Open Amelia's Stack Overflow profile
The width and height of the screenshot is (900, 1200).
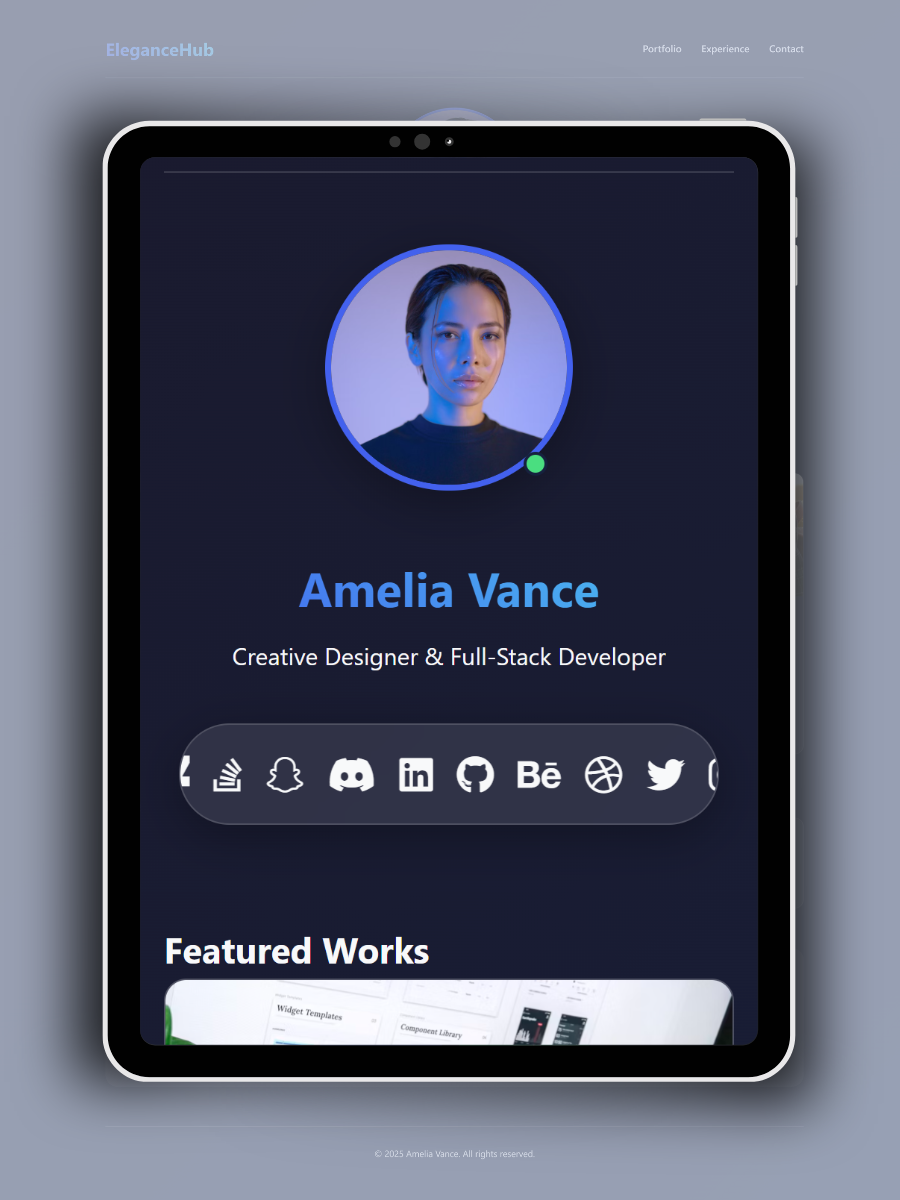[227, 775]
